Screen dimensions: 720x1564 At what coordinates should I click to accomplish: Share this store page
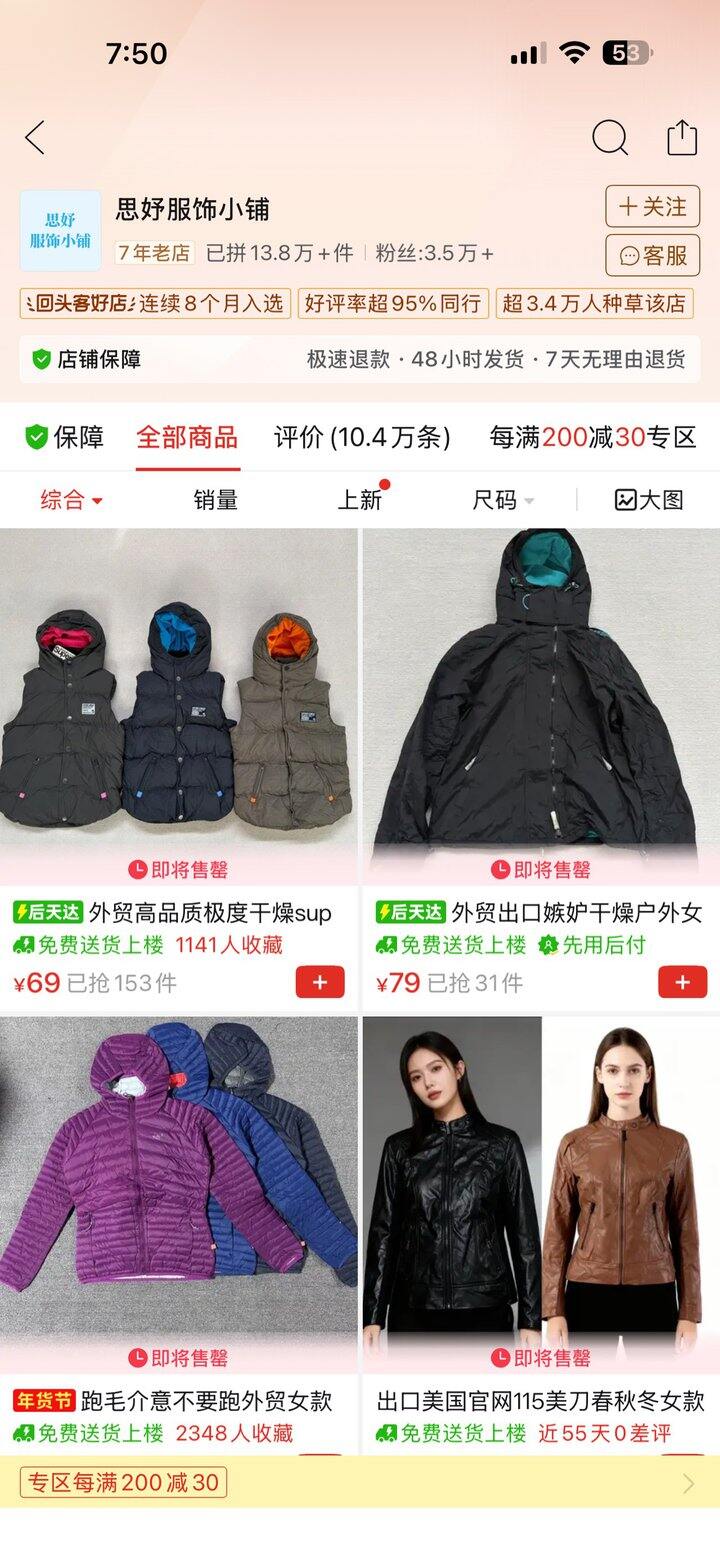[x=682, y=138]
